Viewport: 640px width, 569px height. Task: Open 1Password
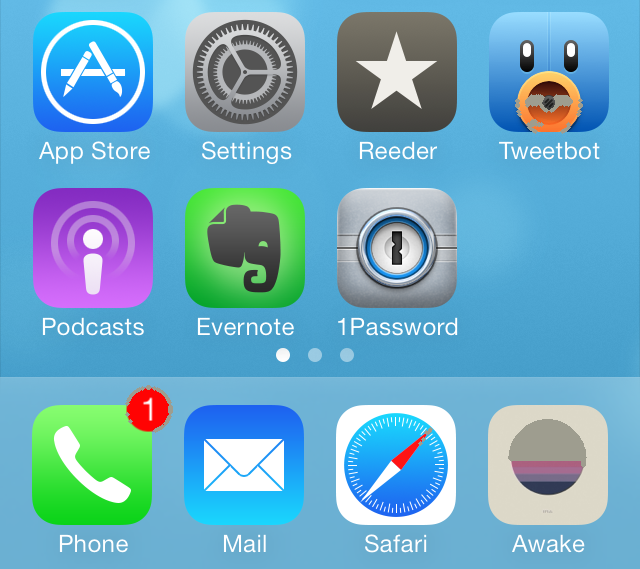(397, 248)
